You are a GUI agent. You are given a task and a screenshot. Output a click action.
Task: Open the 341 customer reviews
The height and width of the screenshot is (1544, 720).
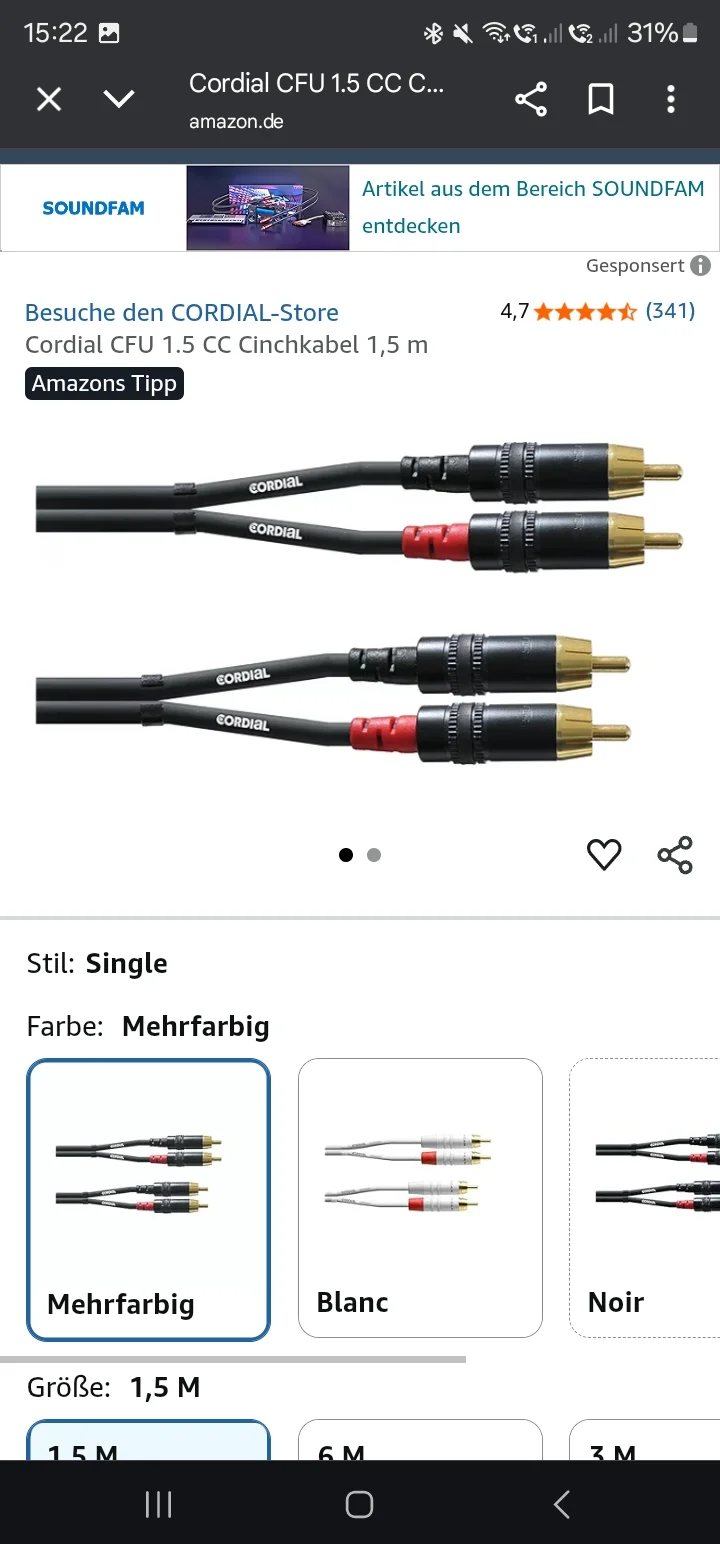(x=670, y=311)
